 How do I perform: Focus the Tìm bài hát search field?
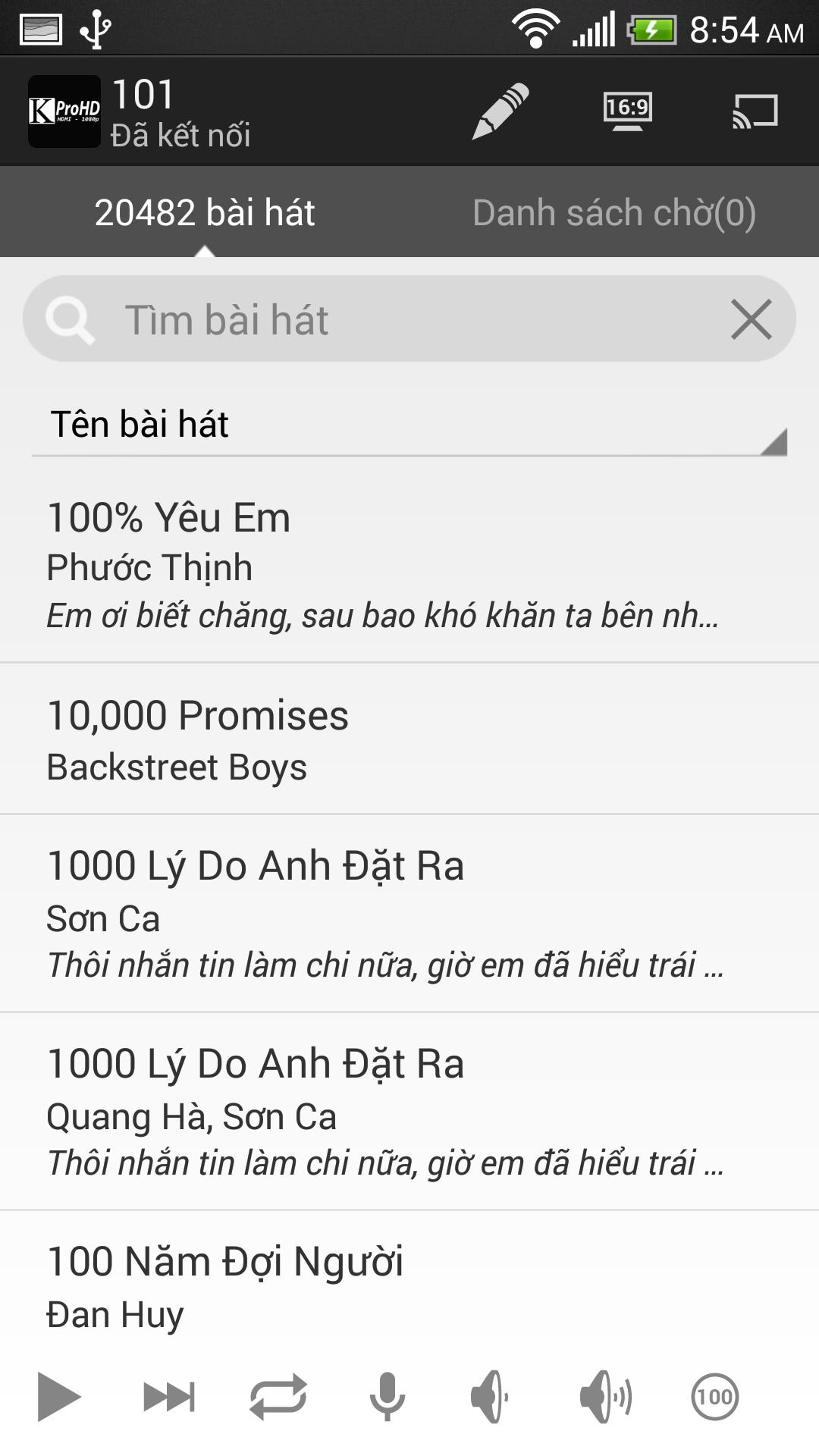[409, 319]
